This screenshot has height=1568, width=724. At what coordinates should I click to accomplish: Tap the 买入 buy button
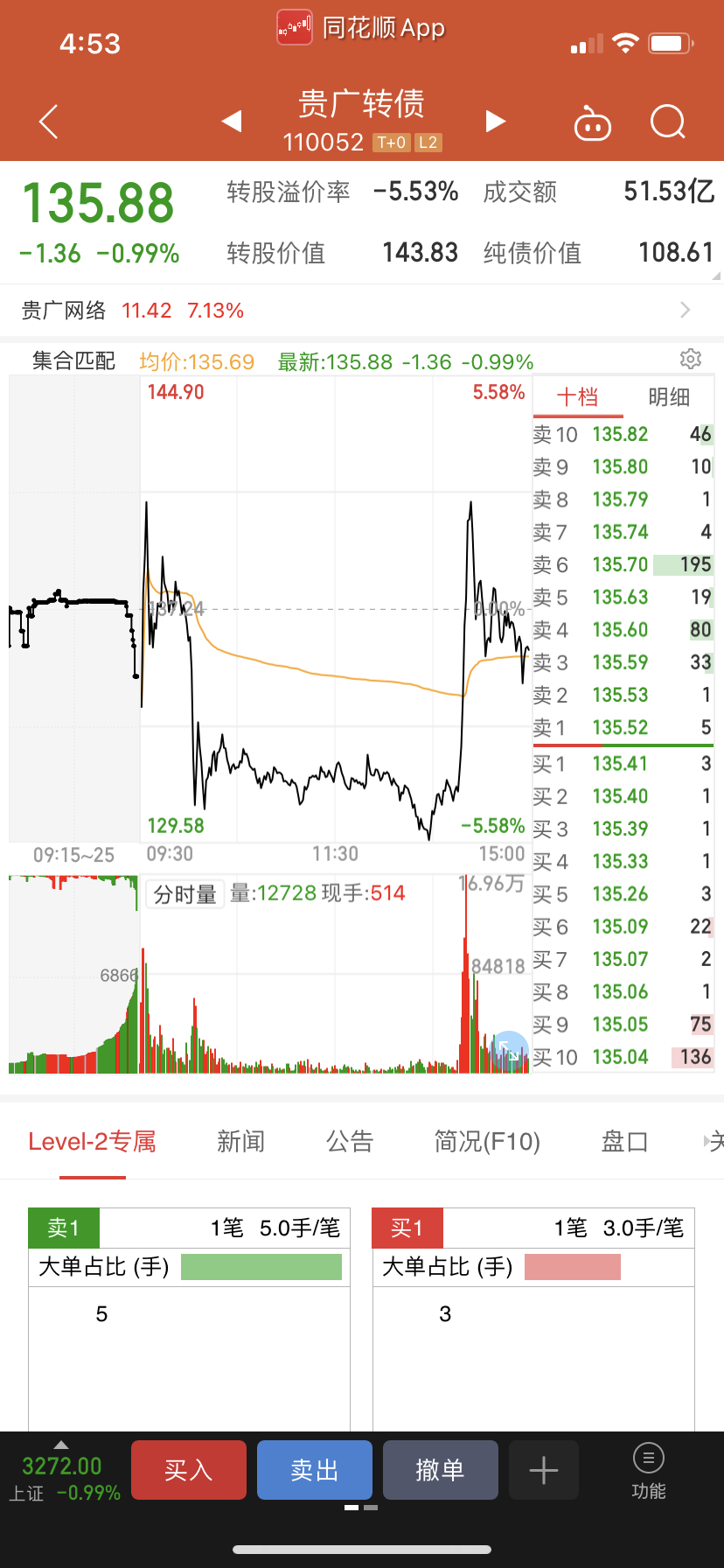pos(189,1470)
